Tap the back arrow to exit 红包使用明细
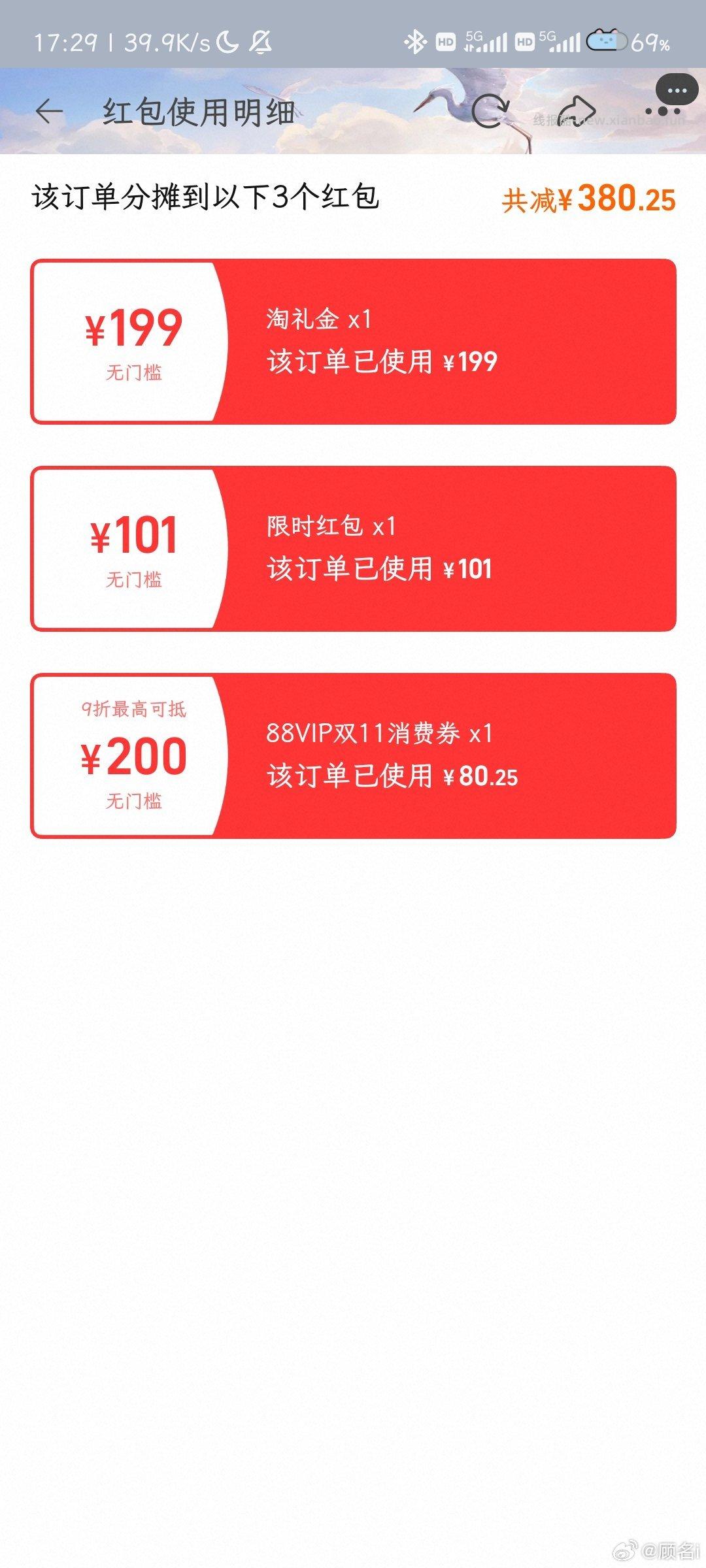Screen dimensions: 706x1568 pyautogui.click(x=49, y=111)
